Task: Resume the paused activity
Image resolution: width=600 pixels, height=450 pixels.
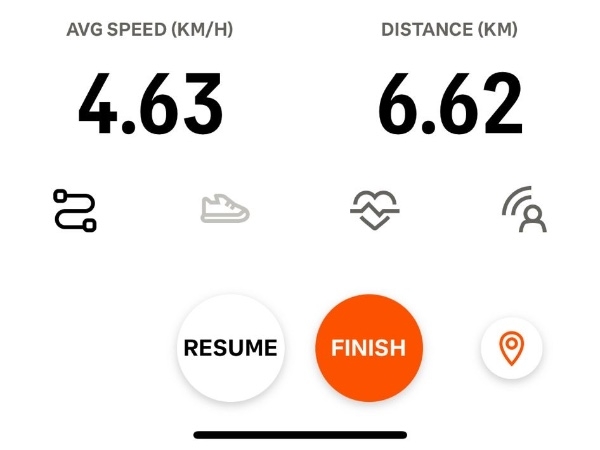Action: [230, 348]
